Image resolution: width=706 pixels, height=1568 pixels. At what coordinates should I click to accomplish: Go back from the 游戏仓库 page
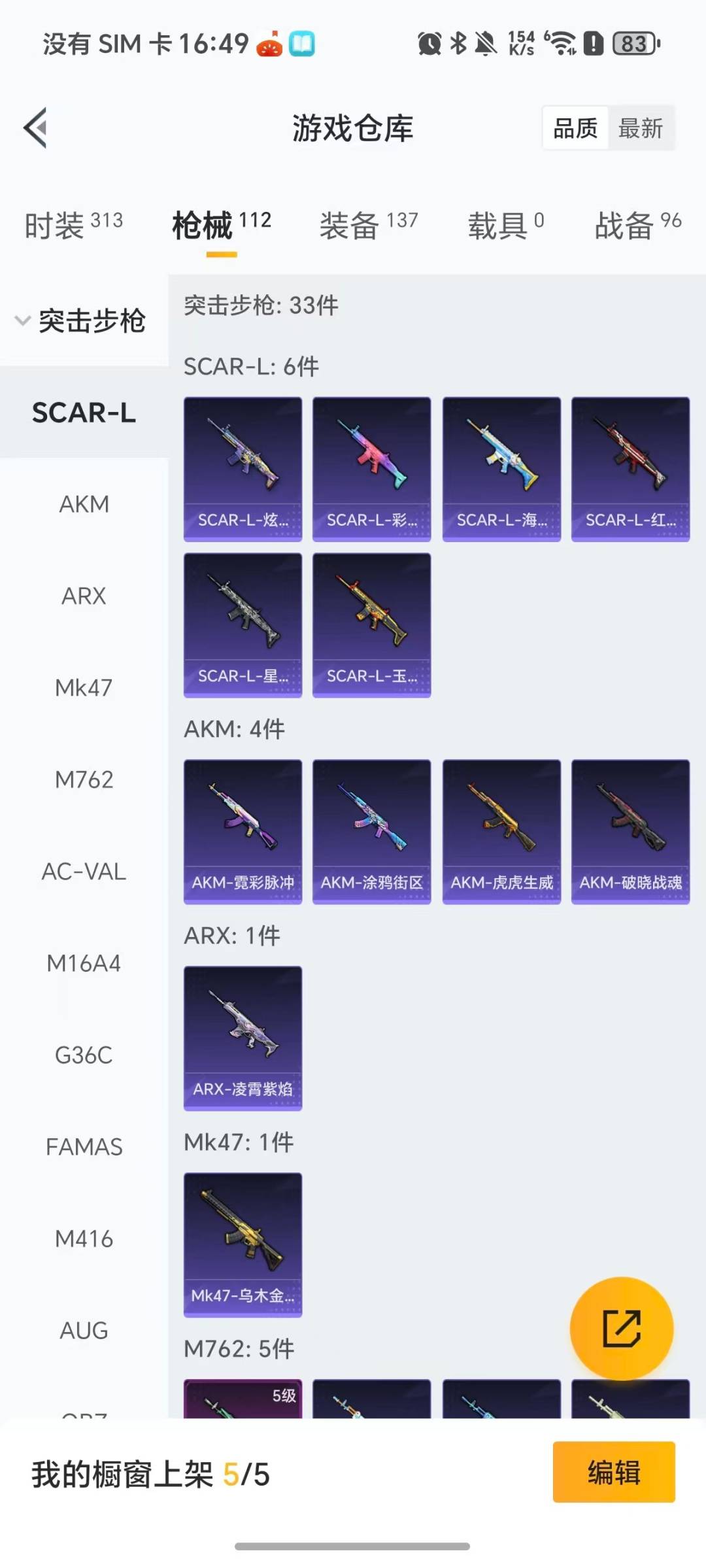point(36,128)
